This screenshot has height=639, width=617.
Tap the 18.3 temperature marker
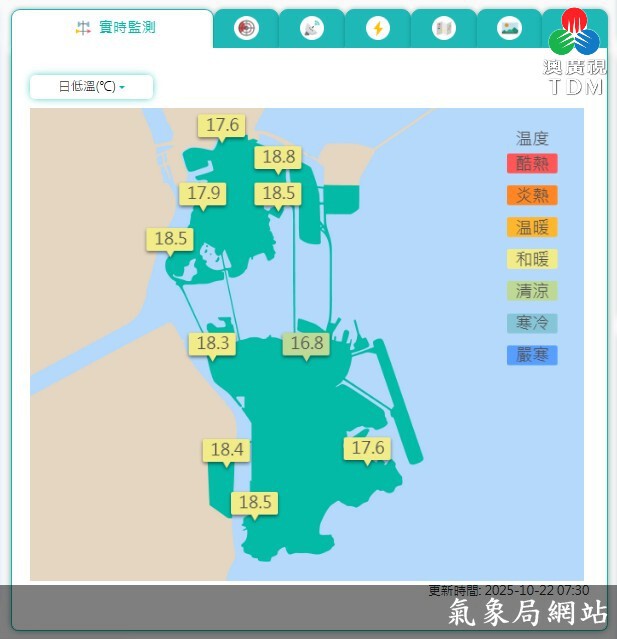point(213,344)
